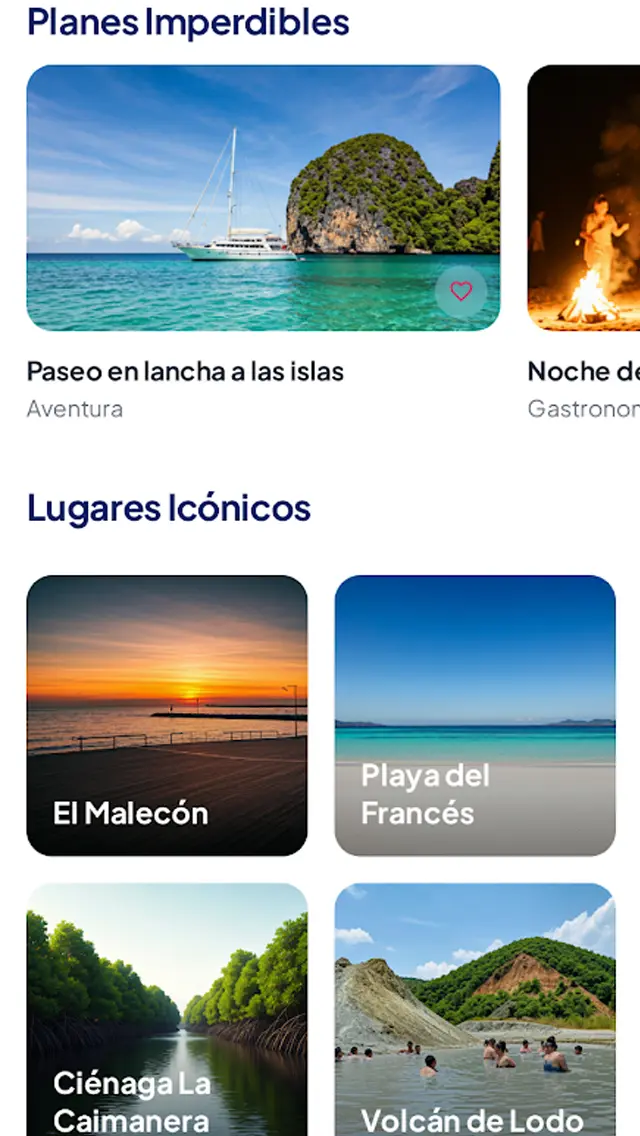Explore Volcán de Lodo place
This screenshot has height=1136, width=640.
[x=475, y=1010]
